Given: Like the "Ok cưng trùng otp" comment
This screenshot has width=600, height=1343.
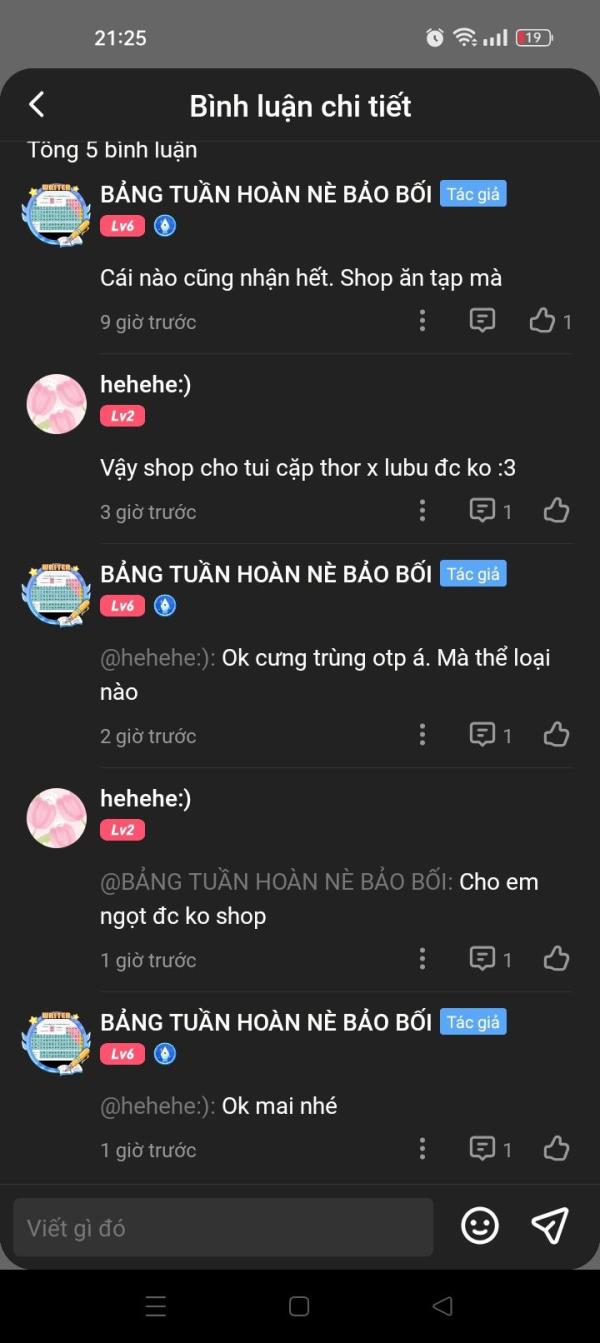Looking at the screenshot, I should (x=556, y=735).
